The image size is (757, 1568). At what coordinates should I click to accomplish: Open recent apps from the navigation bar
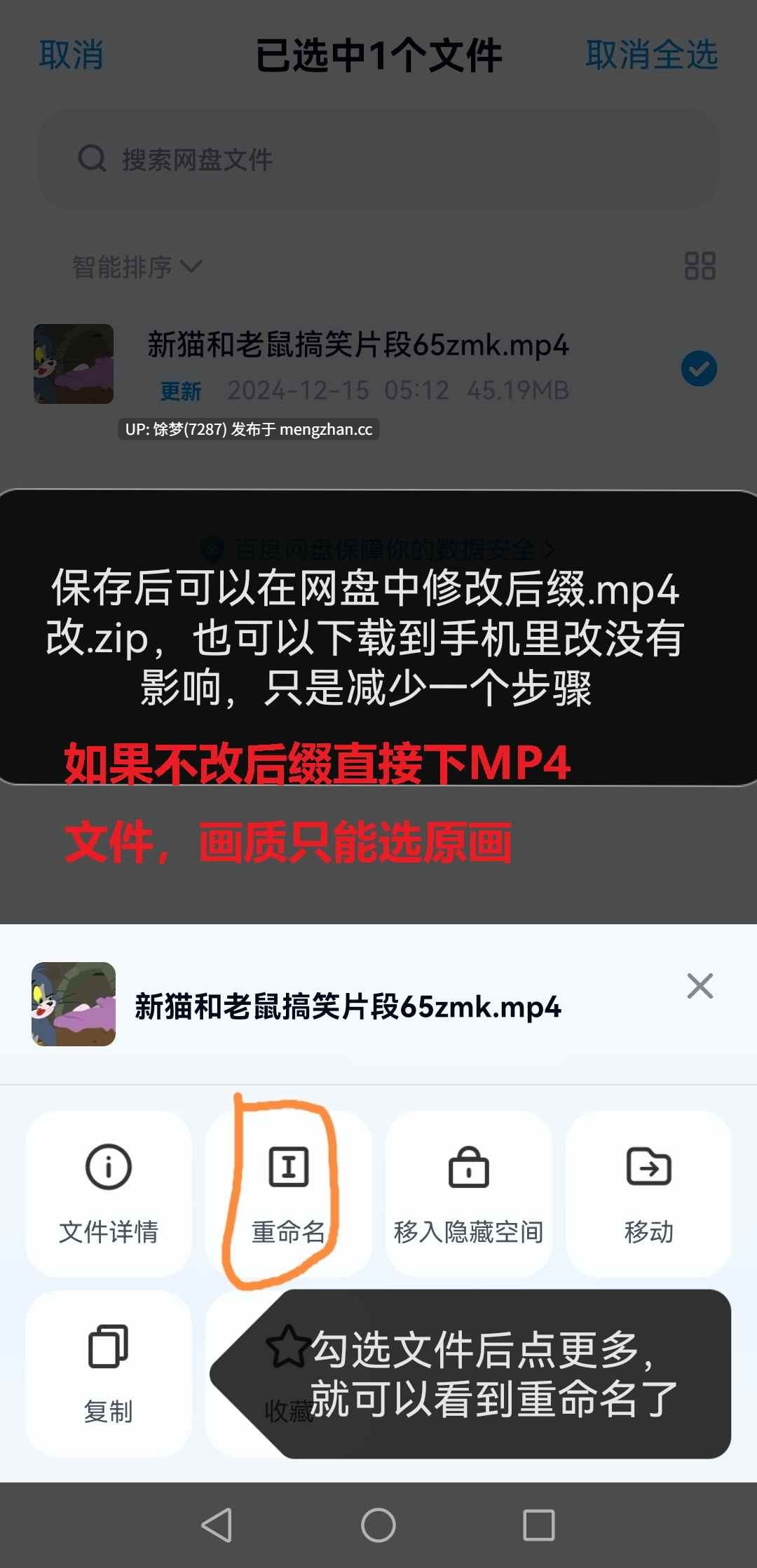[x=539, y=1525]
